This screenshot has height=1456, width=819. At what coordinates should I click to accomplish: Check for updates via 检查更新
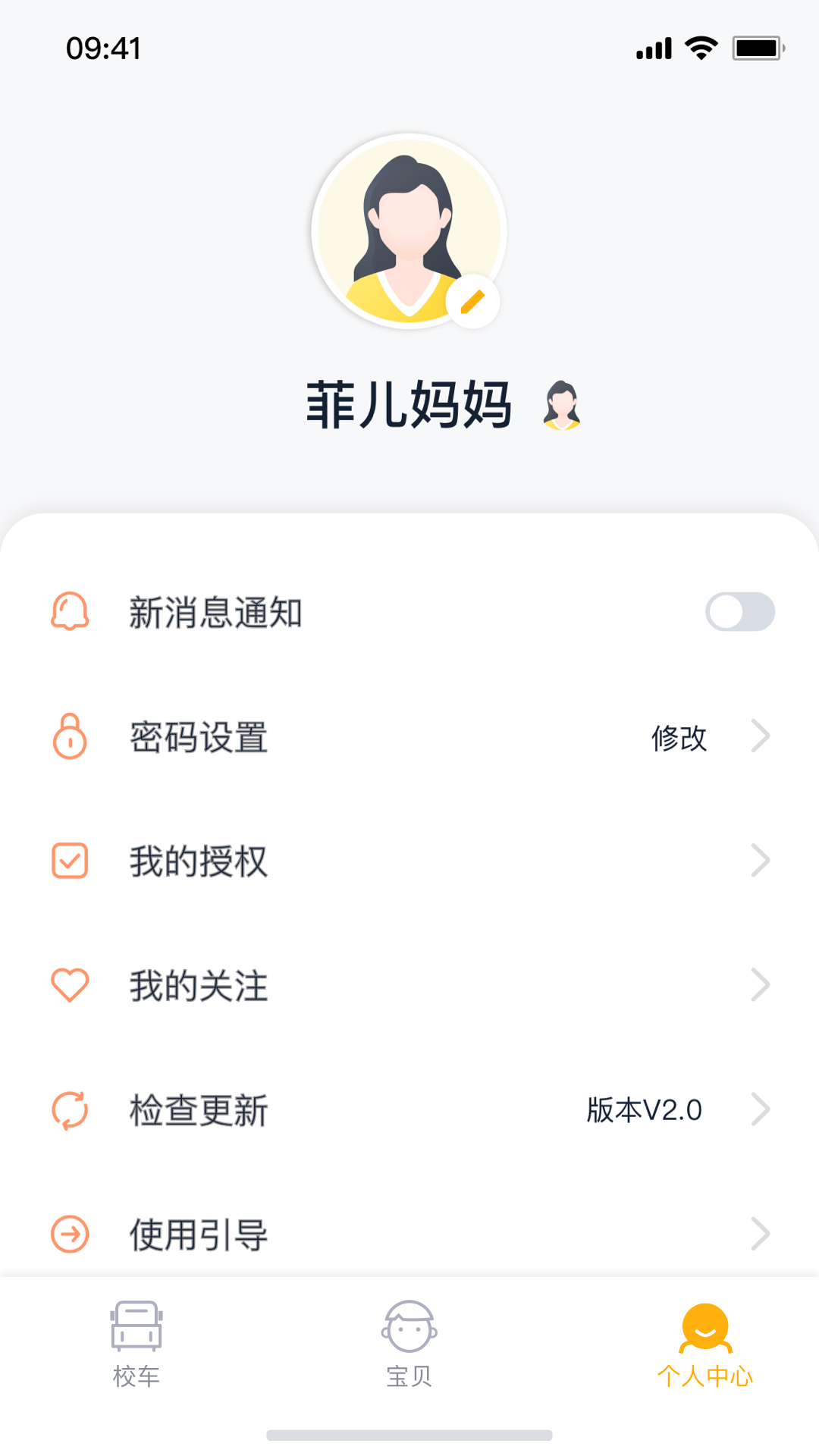(409, 1110)
